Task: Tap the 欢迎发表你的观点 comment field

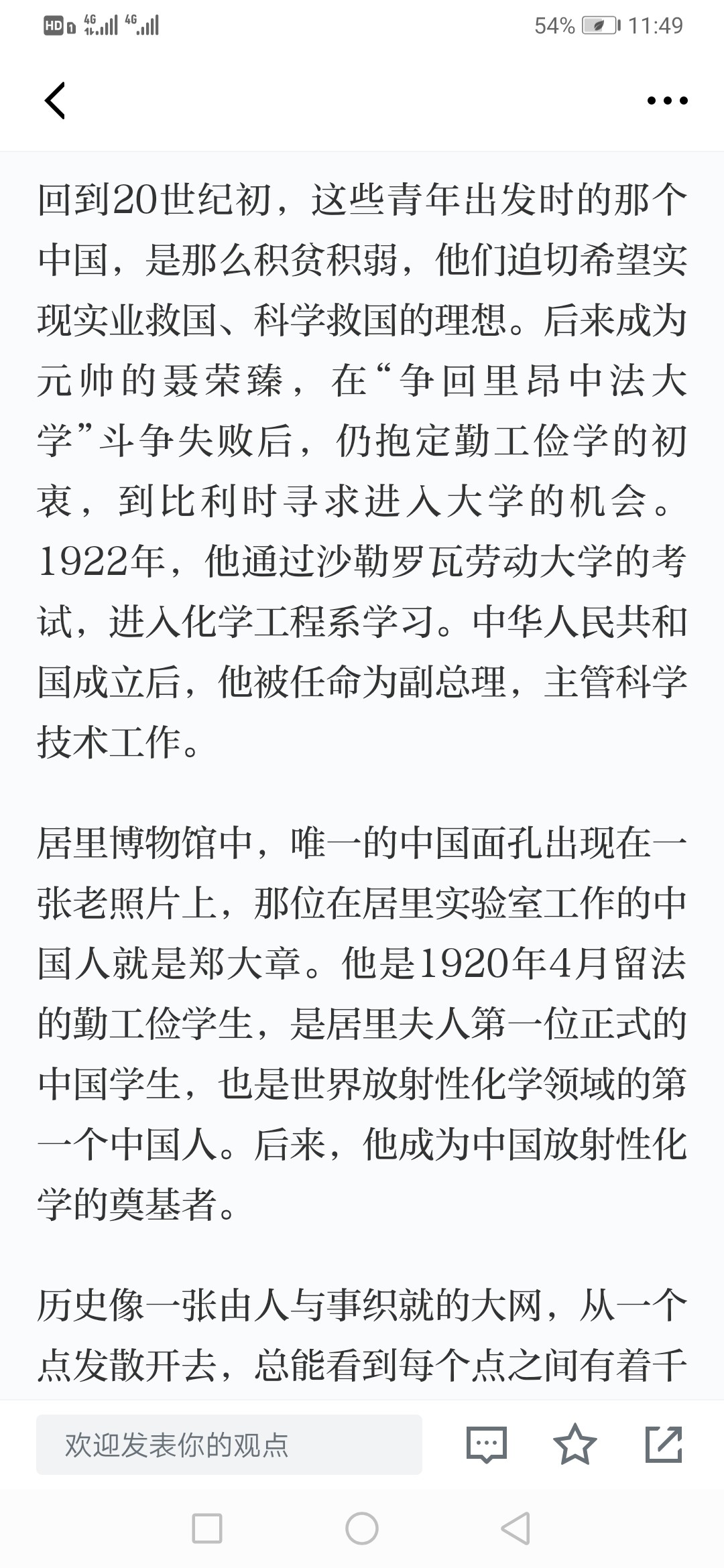Action: (x=229, y=1444)
